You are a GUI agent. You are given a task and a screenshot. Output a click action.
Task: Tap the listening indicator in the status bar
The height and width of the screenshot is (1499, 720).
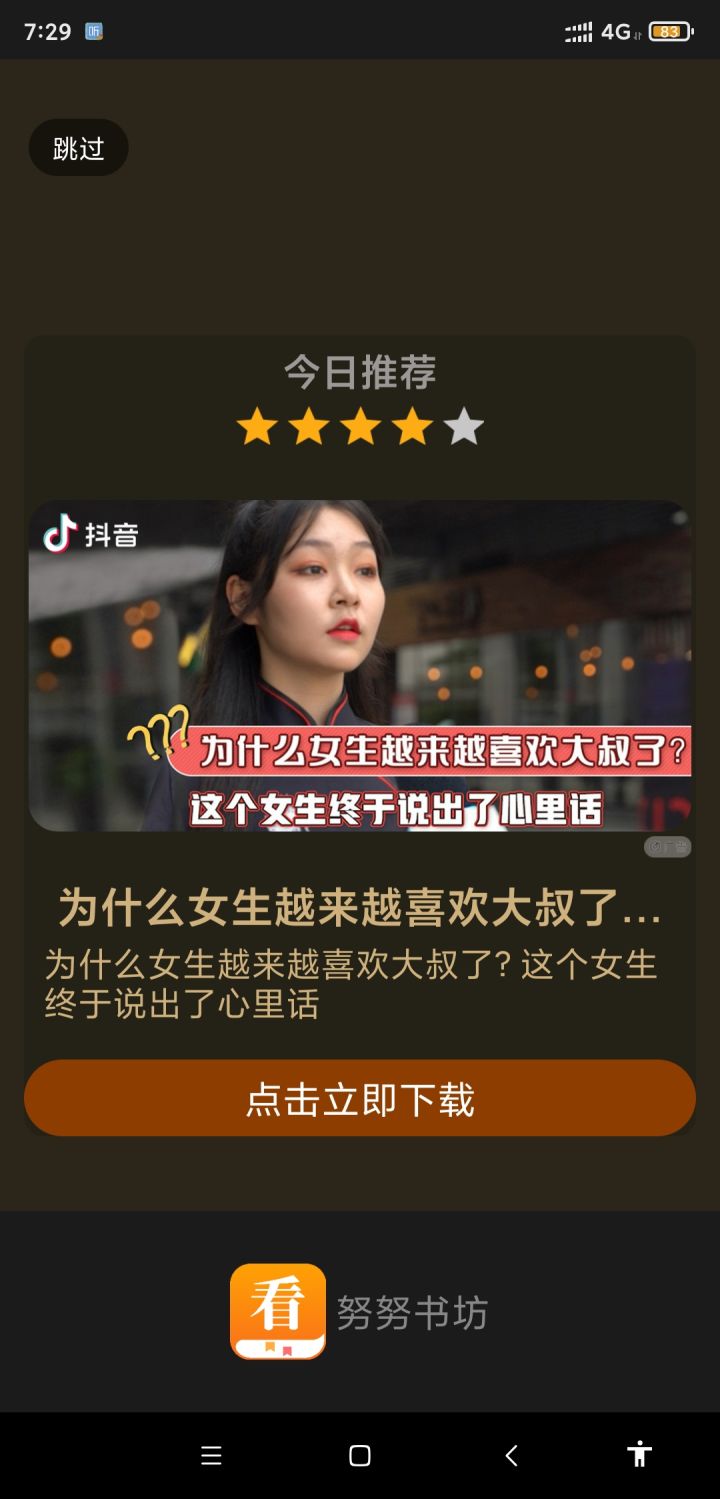point(95,31)
